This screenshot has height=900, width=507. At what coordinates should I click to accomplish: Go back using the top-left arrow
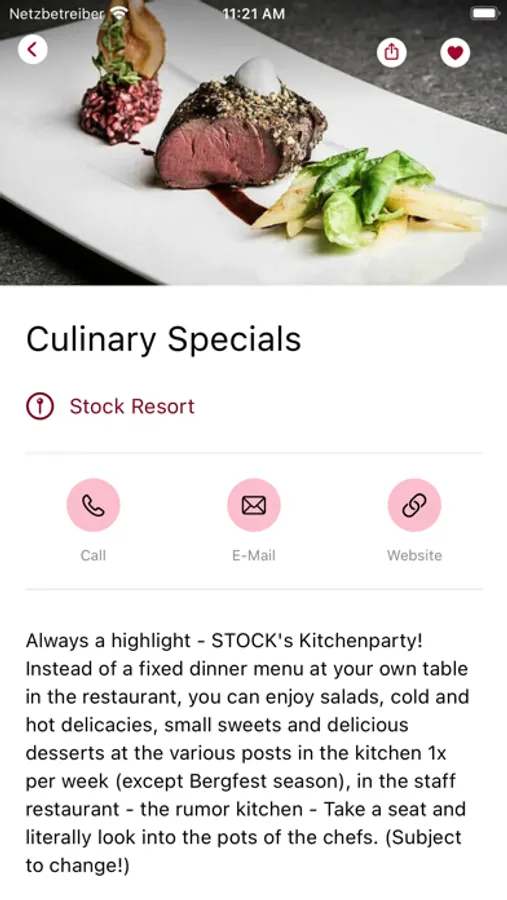[33, 49]
